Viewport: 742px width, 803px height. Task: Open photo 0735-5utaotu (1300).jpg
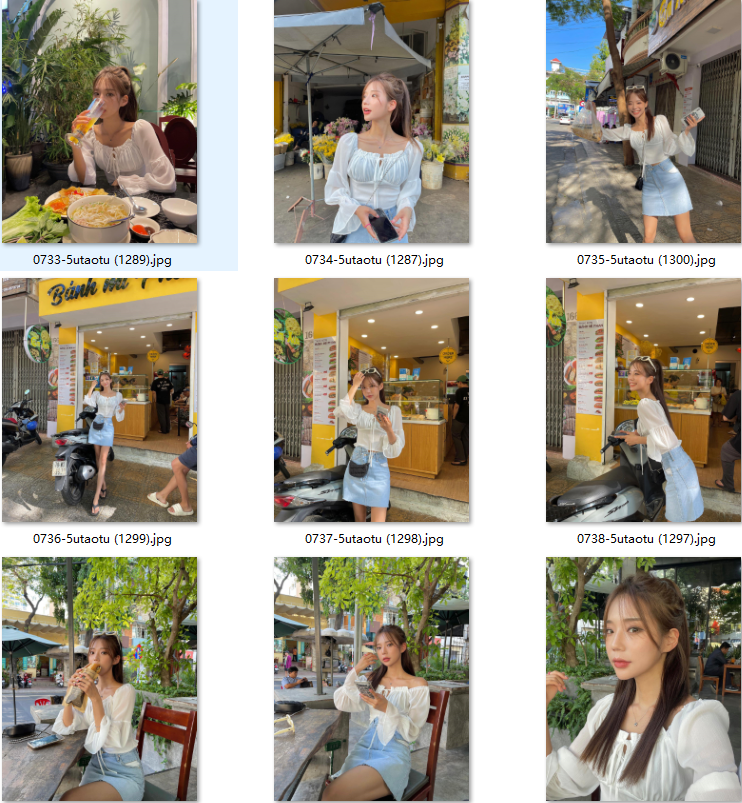coord(643,122)
